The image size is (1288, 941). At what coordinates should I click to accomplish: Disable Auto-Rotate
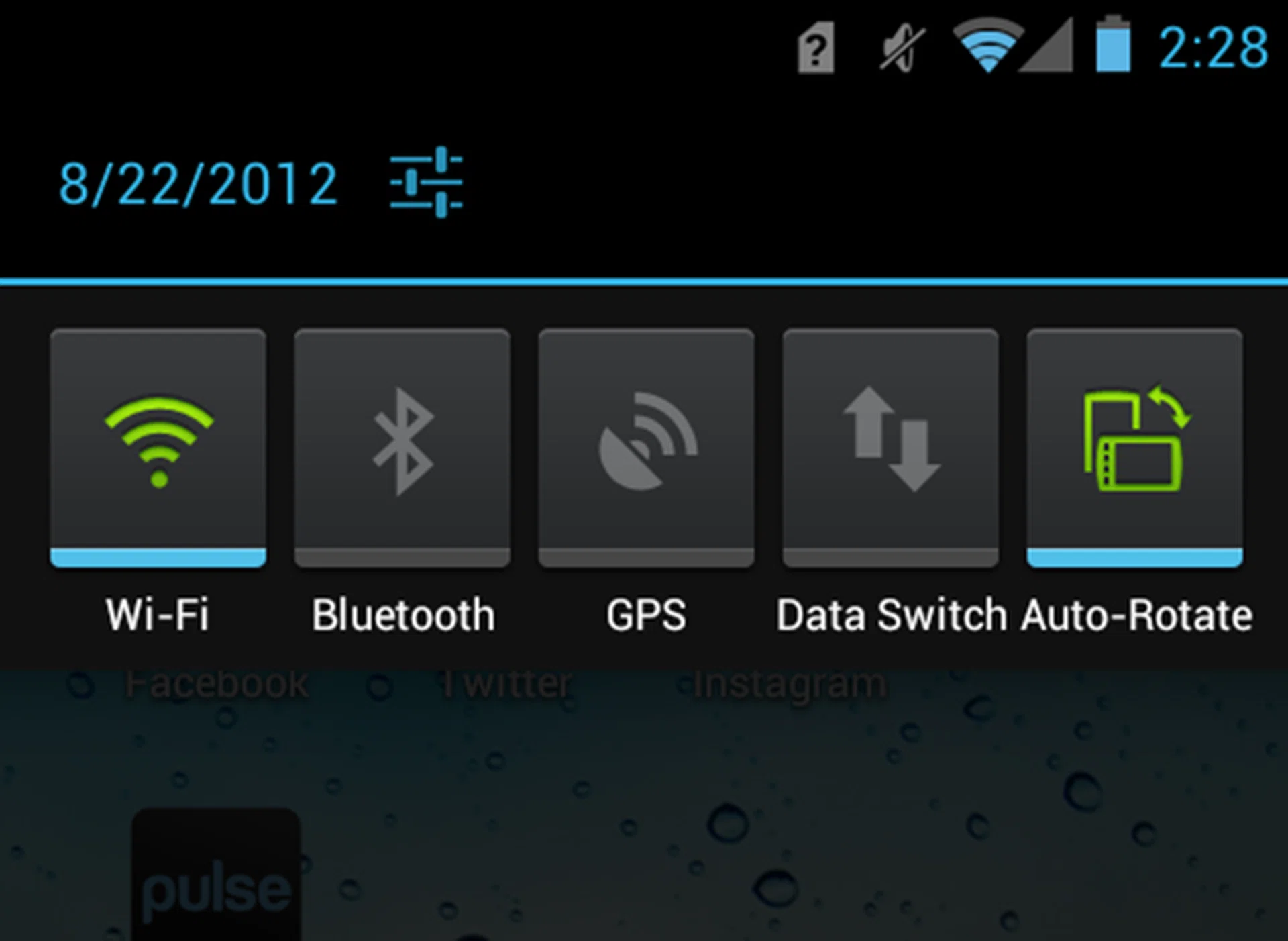pos(1134,446)
